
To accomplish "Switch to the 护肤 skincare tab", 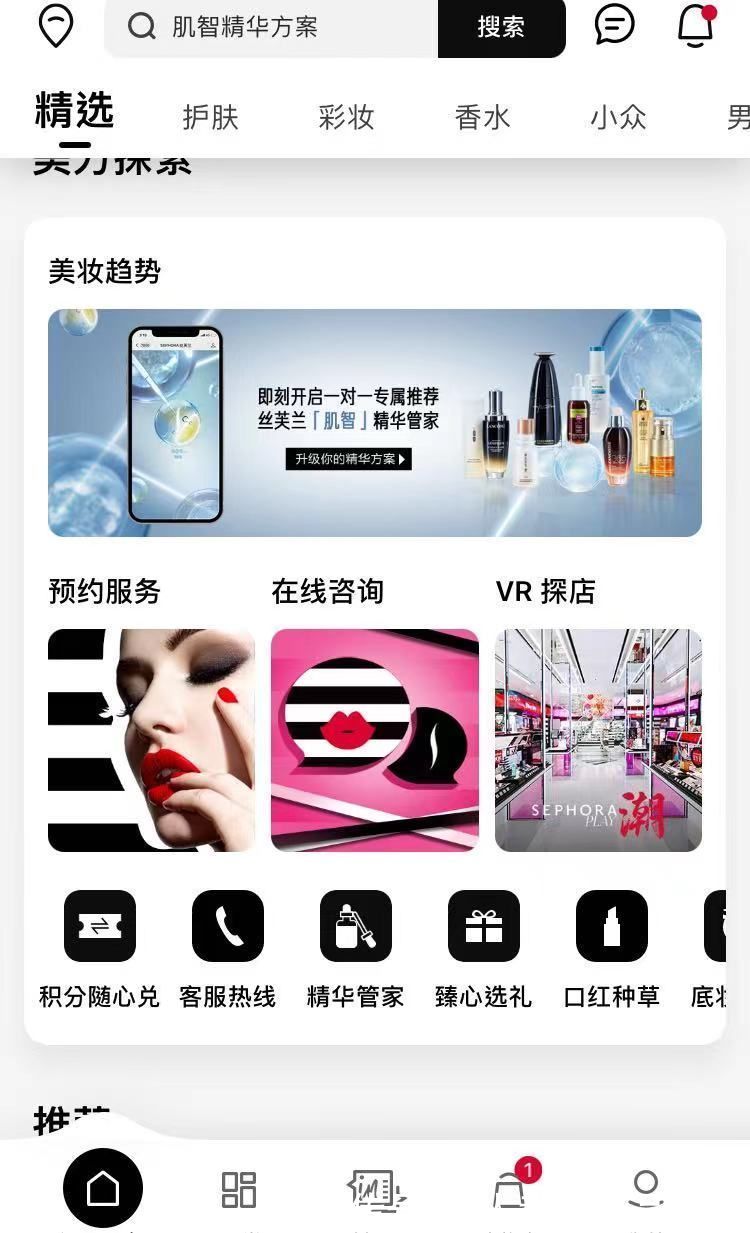I will pyautogui.click(x=210, y=117).
